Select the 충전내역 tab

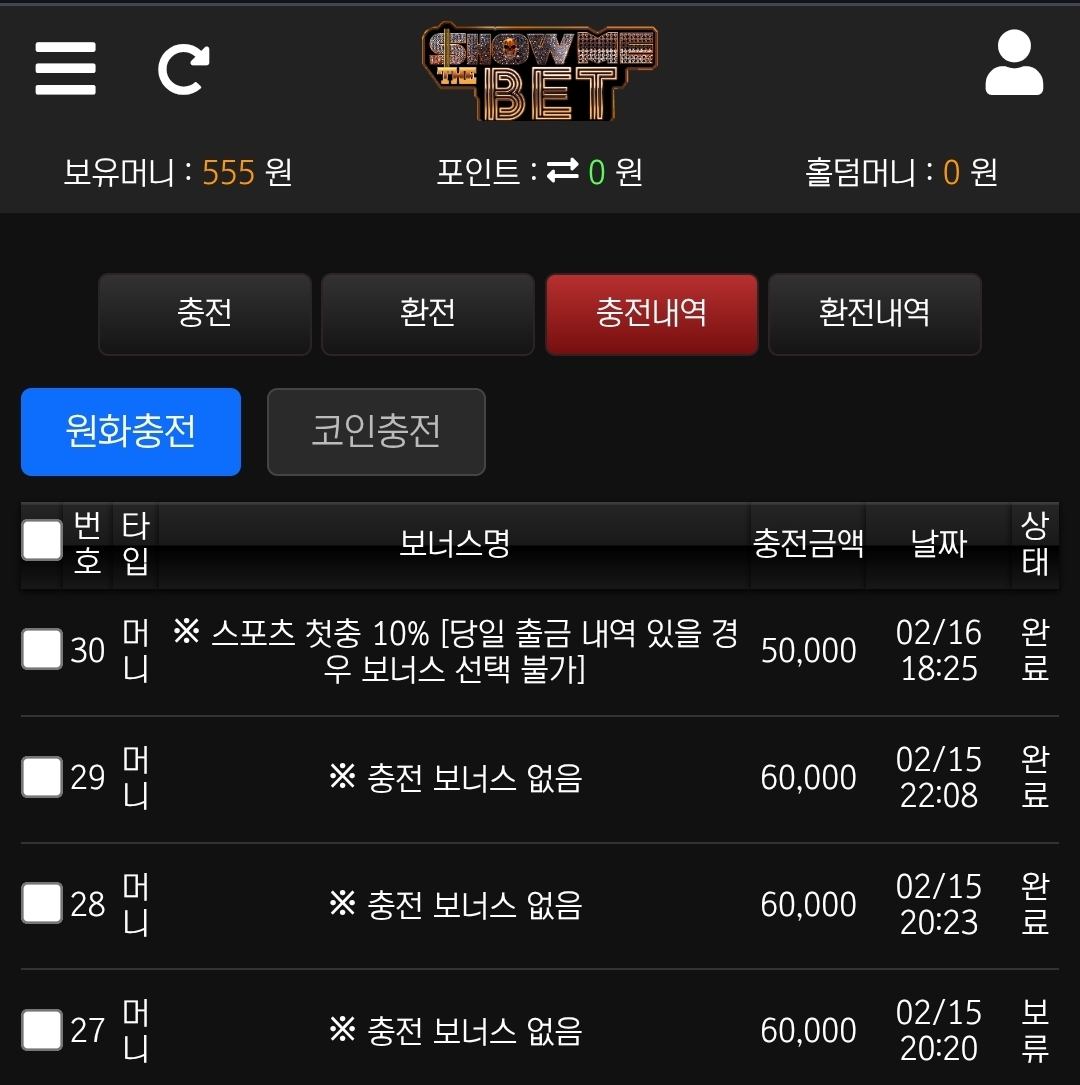point(651,314)
